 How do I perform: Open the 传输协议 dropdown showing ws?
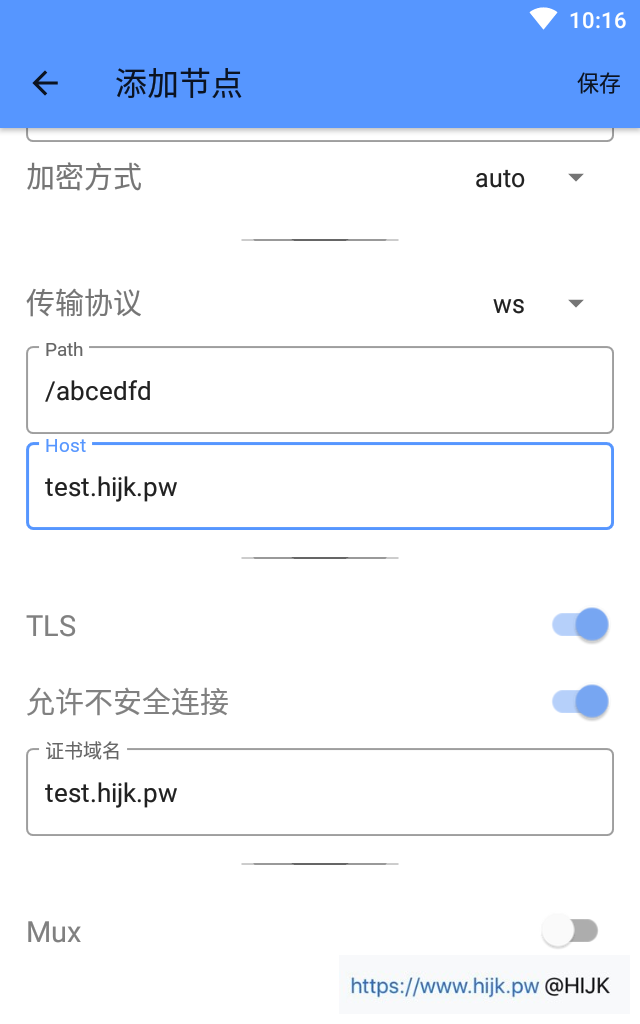[537, 305]
